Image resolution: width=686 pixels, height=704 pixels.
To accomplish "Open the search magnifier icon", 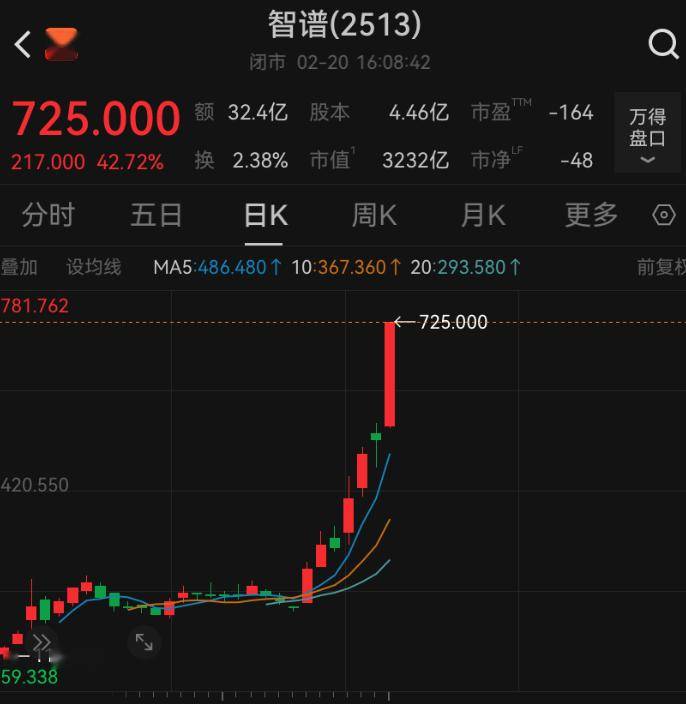I will [664, 44].
